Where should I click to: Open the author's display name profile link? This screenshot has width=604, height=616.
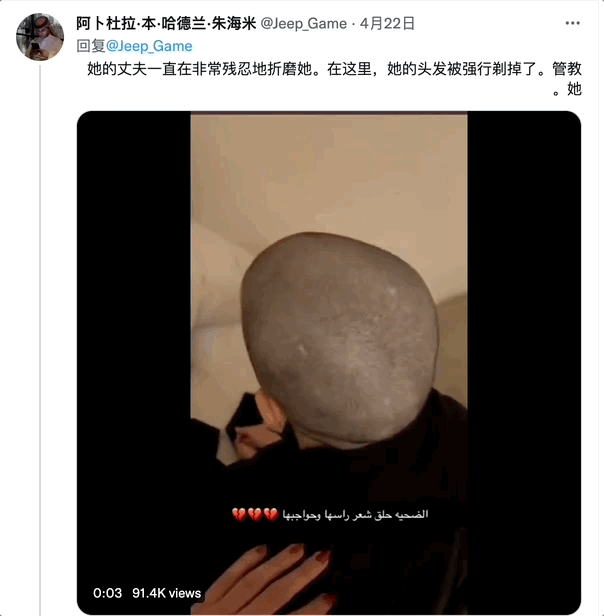(x=166, y=24)
